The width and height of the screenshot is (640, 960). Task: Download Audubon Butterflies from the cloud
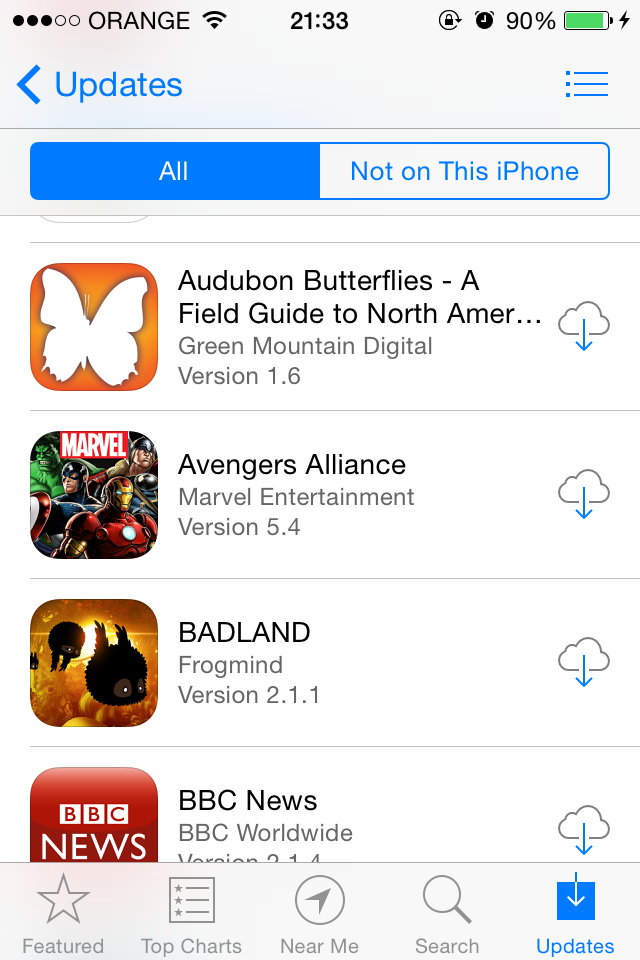pos(584,327)
